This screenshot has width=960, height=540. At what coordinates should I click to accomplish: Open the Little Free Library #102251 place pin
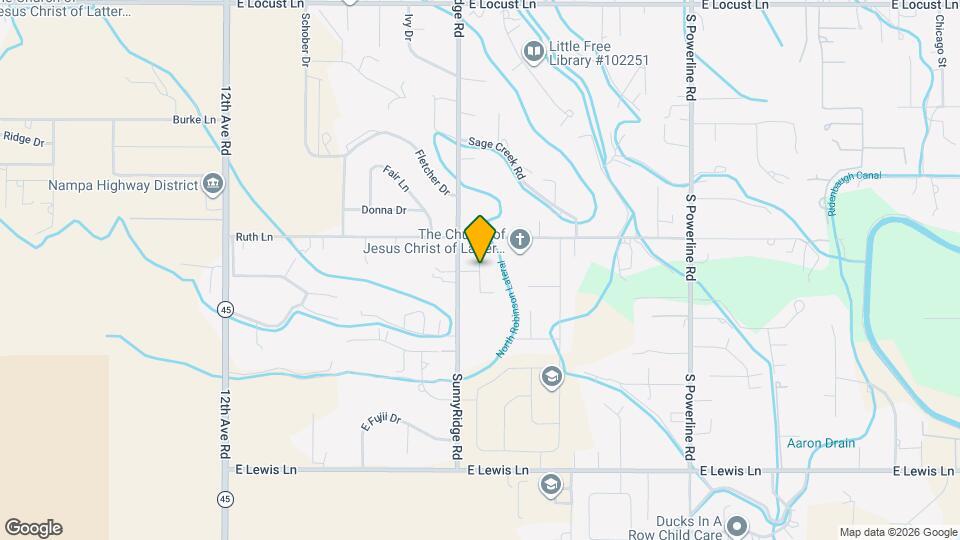click(x=534, y=51)
